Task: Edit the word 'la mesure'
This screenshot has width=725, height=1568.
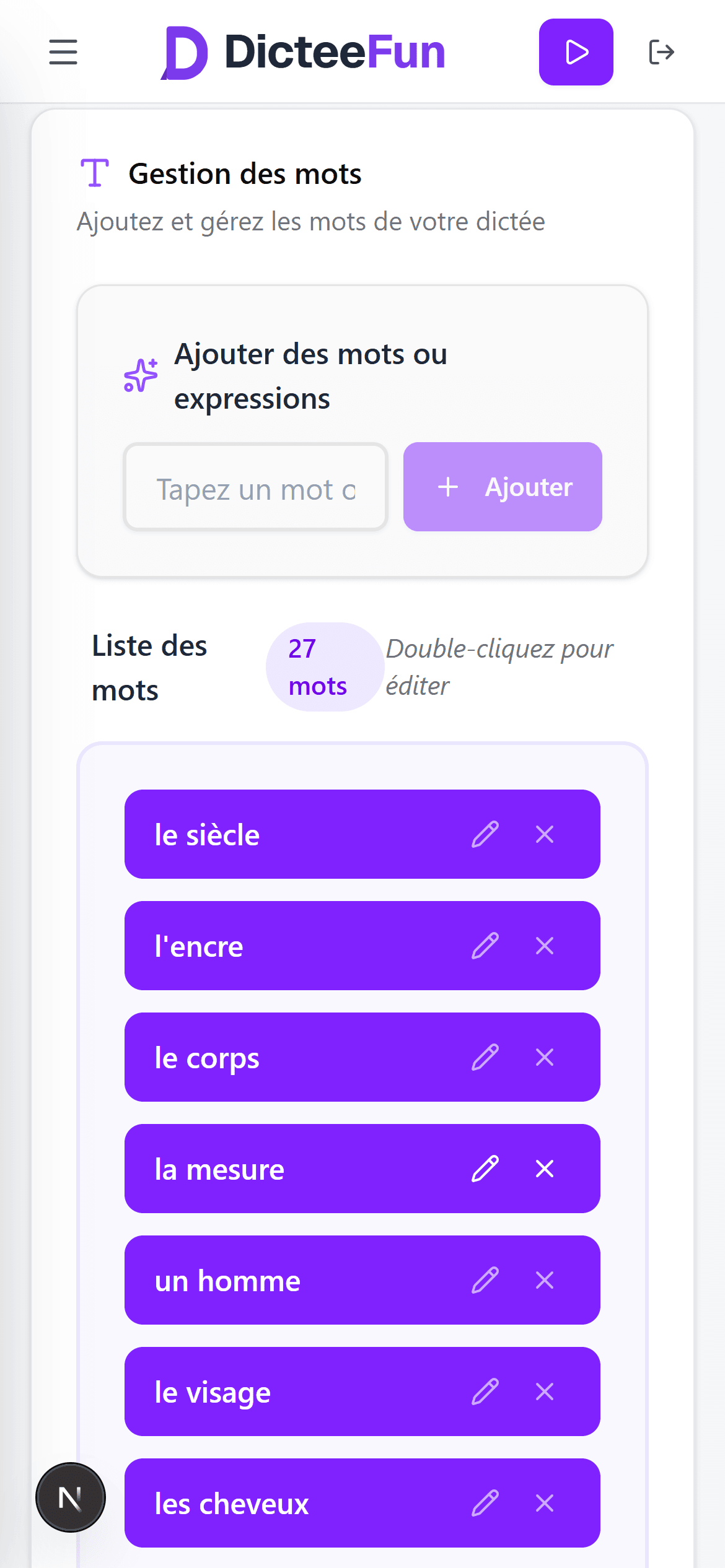Action: point(487,1169)
